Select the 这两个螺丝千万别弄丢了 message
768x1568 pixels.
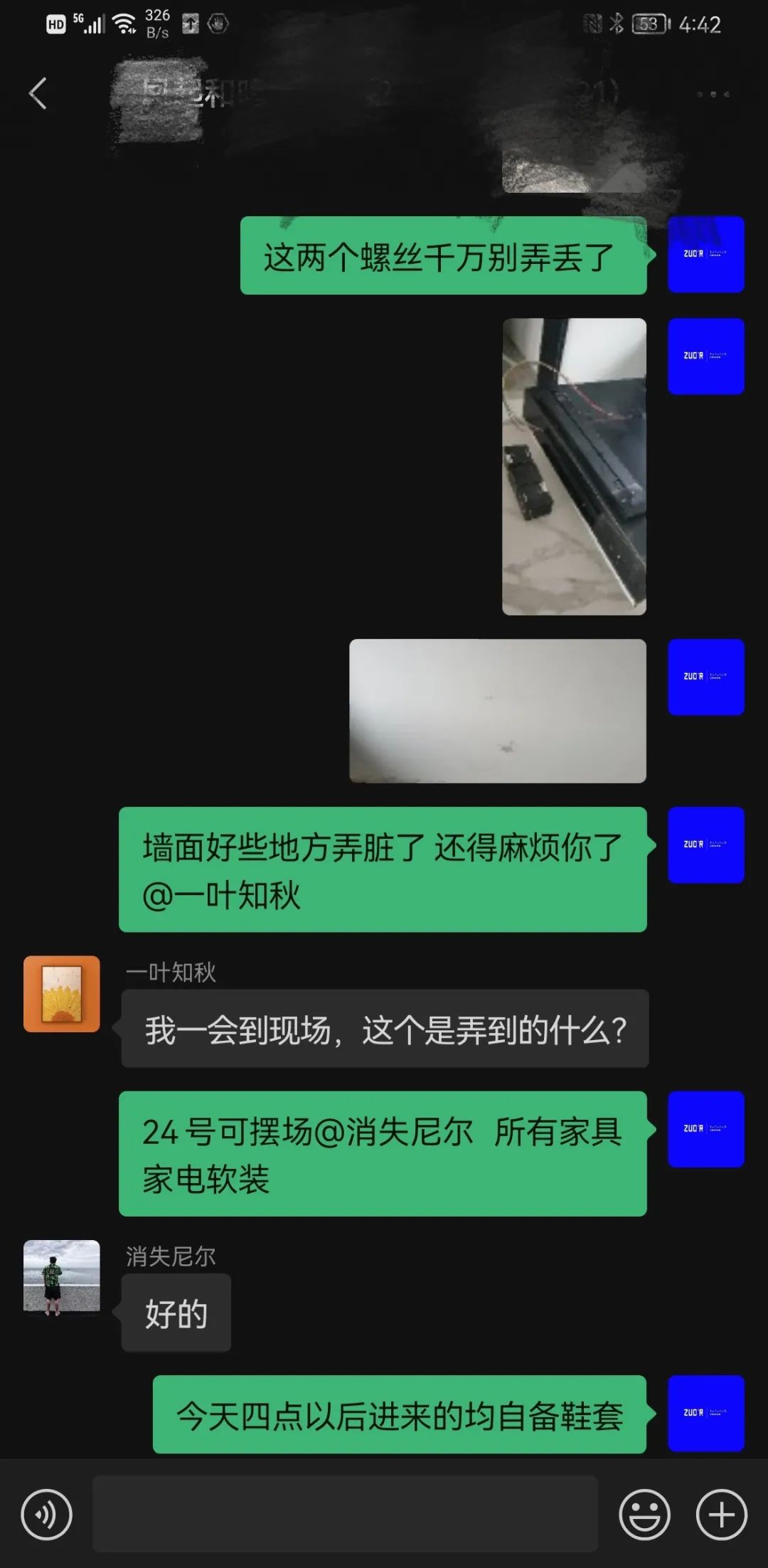pos(441,256)
